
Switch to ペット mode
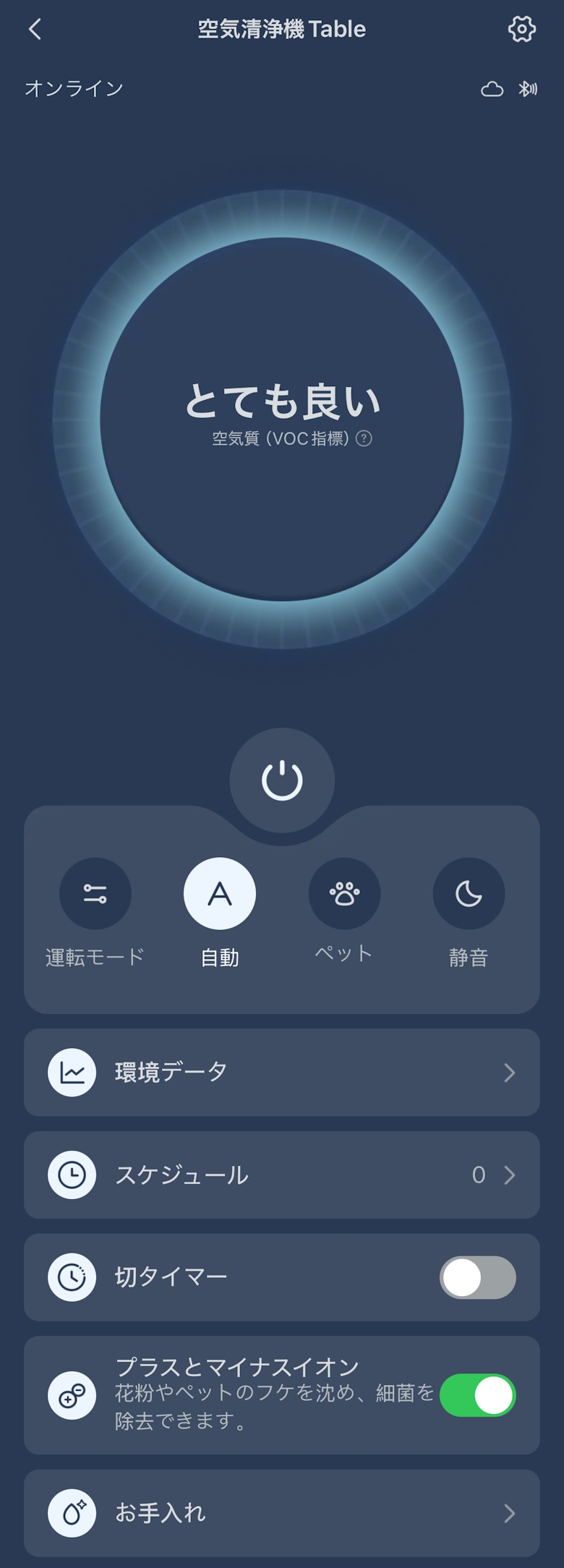click(x=344, y=894)
